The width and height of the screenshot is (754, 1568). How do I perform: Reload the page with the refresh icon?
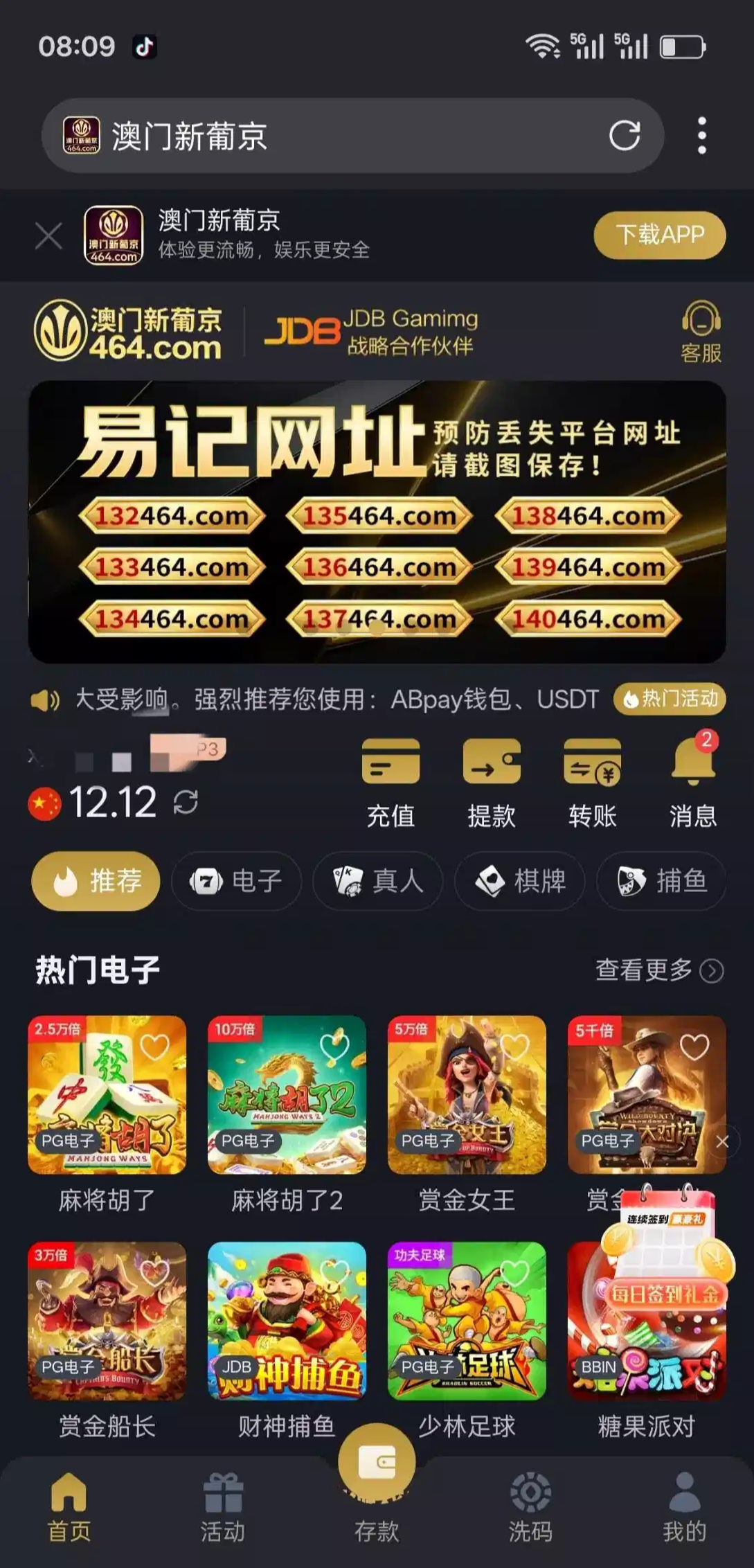624,136
